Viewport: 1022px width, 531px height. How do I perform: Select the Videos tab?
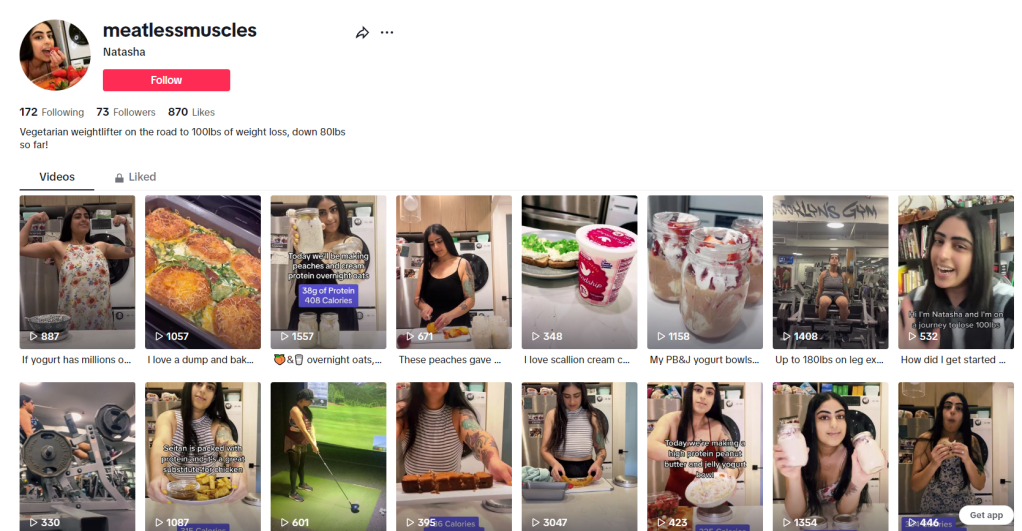57,177
